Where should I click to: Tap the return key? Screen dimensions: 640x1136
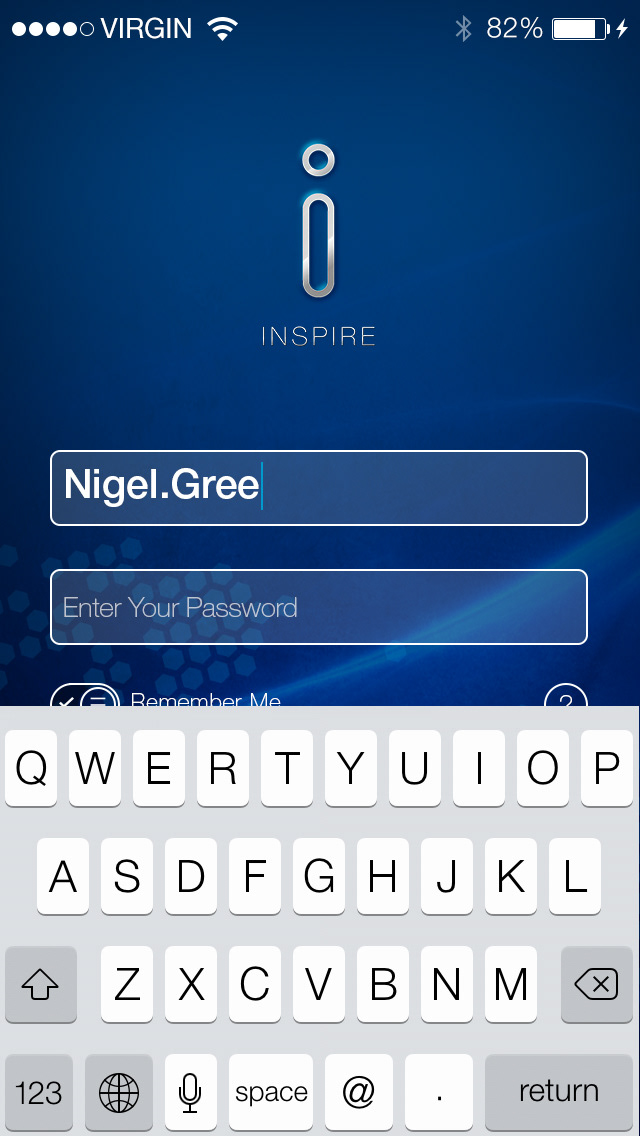pos(558,1092)
